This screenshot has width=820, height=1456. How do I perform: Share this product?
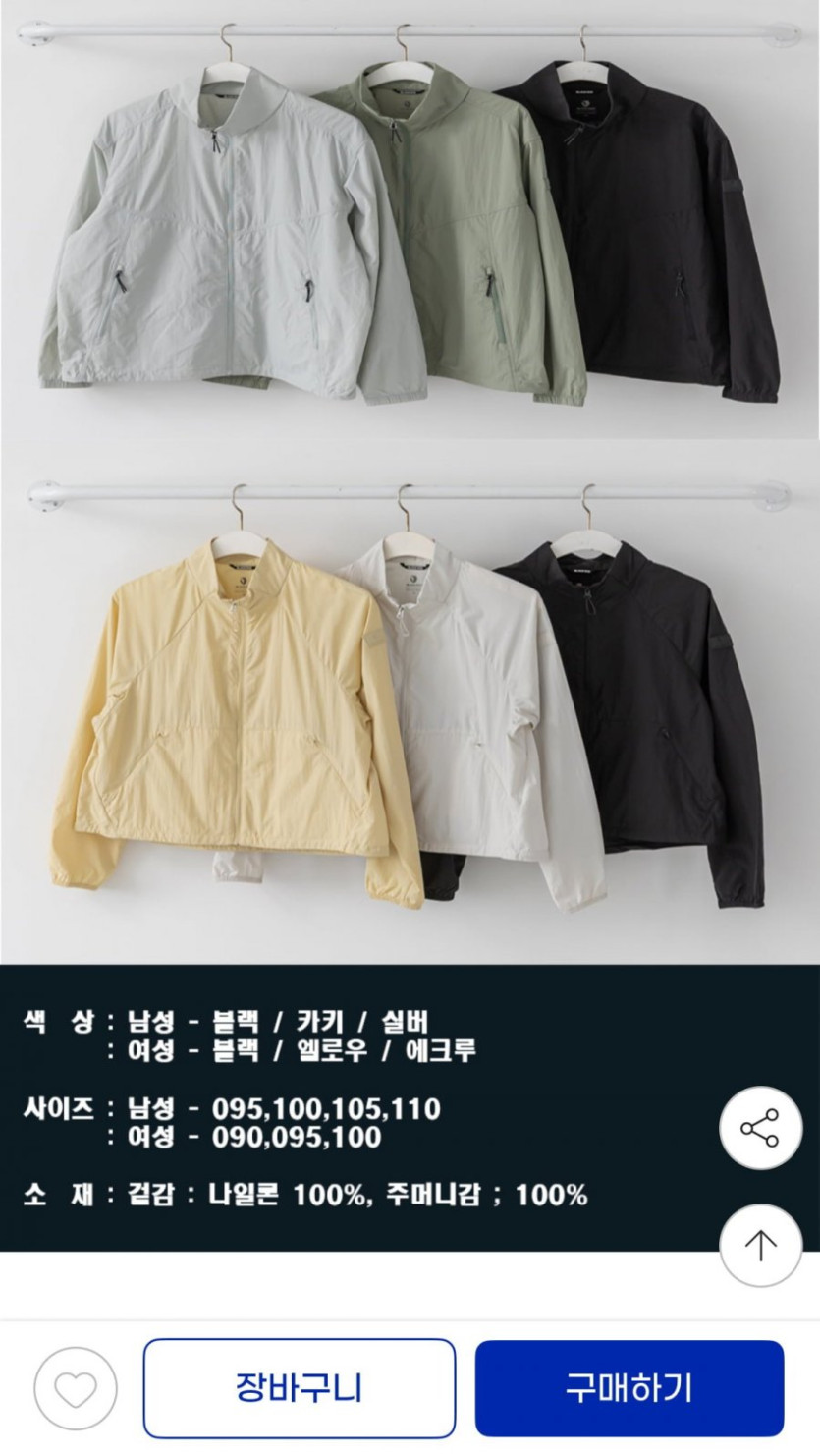click(760, 1128)
